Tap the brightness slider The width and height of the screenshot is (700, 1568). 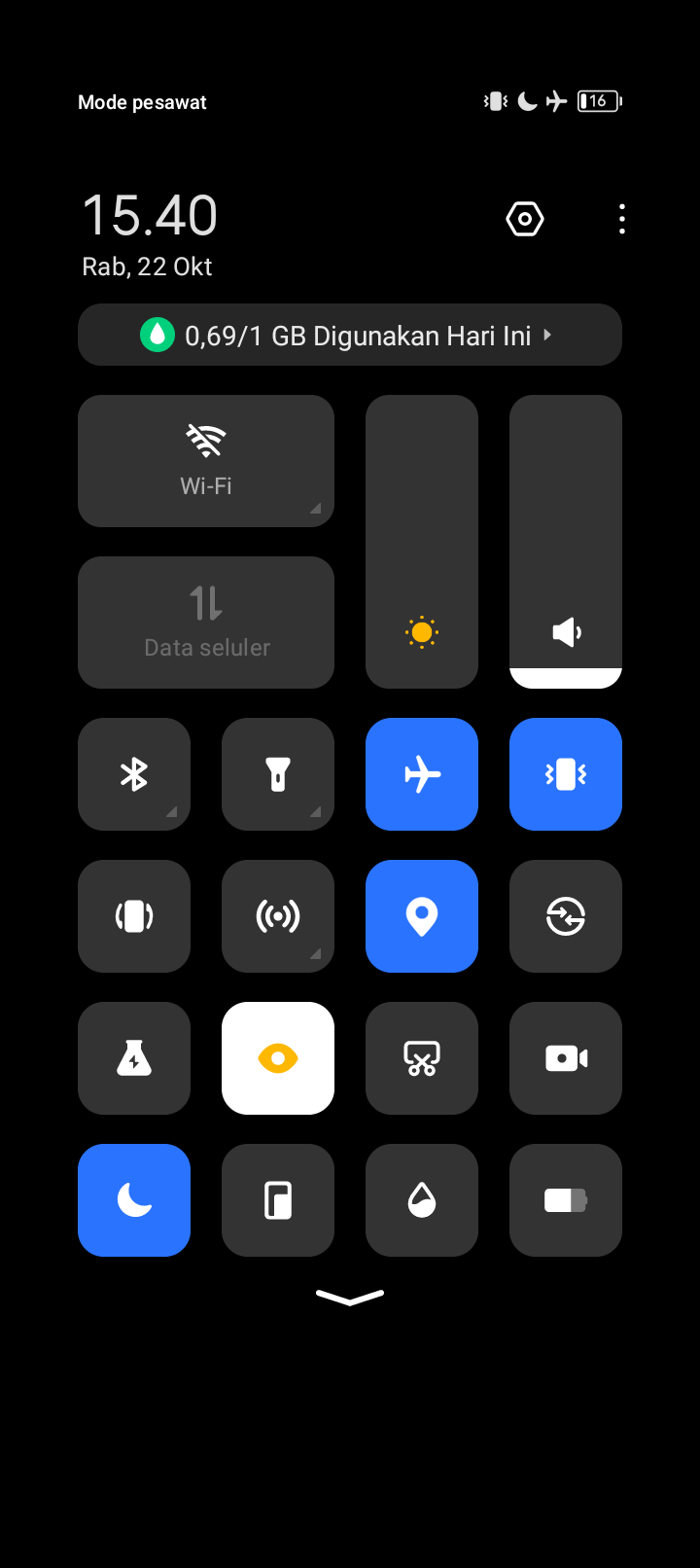pyautogui.click(x=422, y=541)
